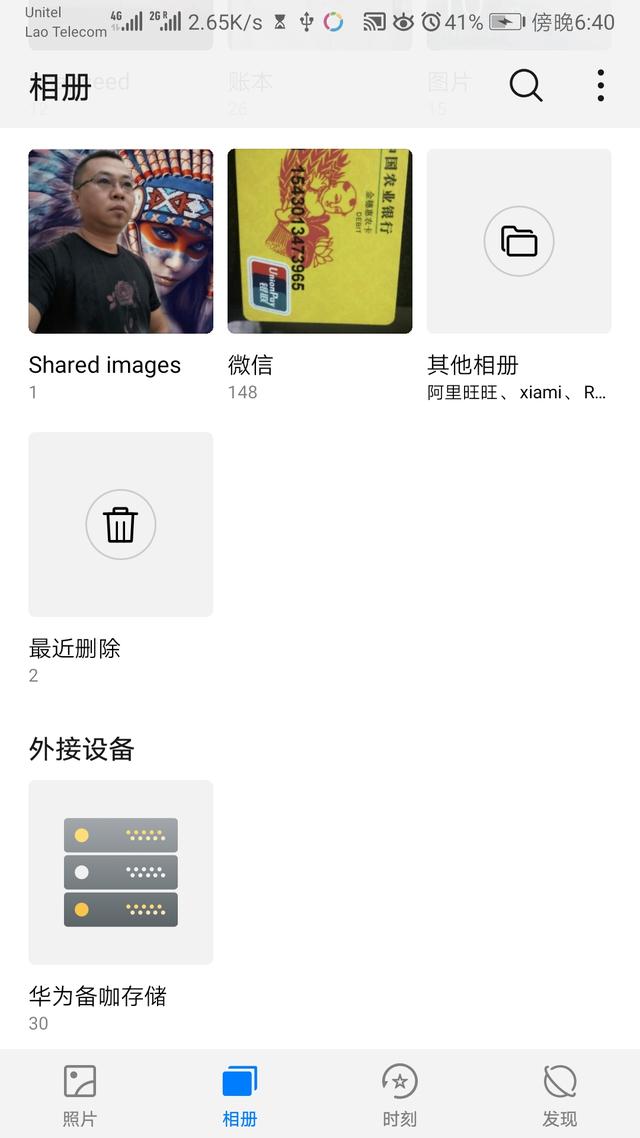The image size is (640, 1138).
Task: Open the Shared images album
Action: click(x=120, y=241)
